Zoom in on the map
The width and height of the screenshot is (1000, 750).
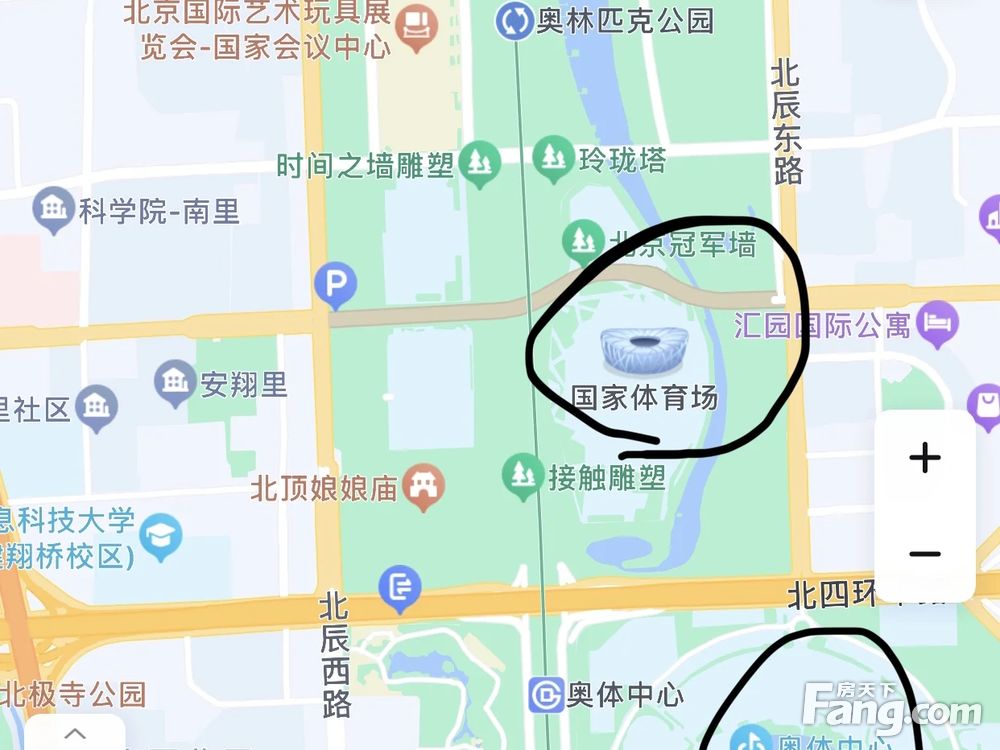point(925,459)
